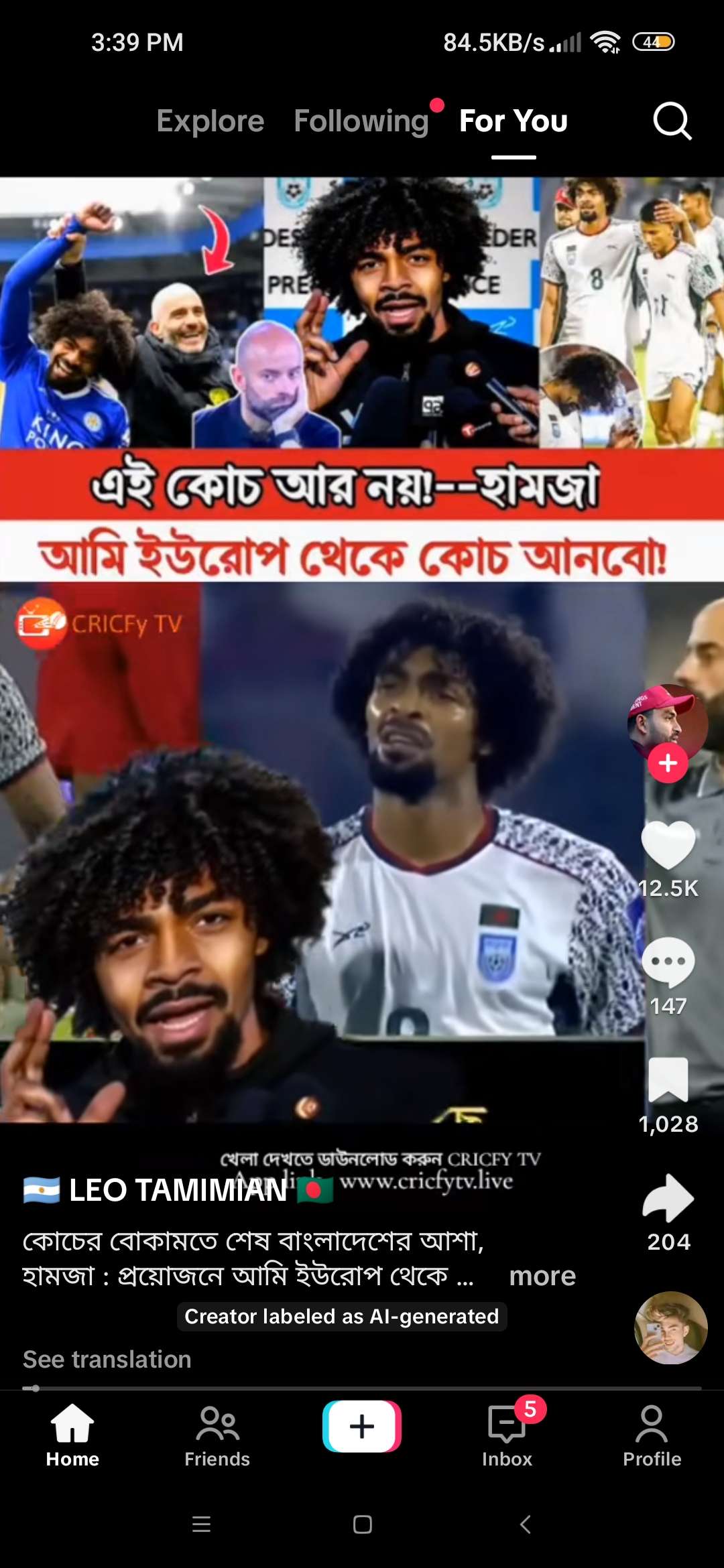This screenshot has width=724, height=1568.
Task: Tap See translation under the caption
Action: tap(107, 1360)
